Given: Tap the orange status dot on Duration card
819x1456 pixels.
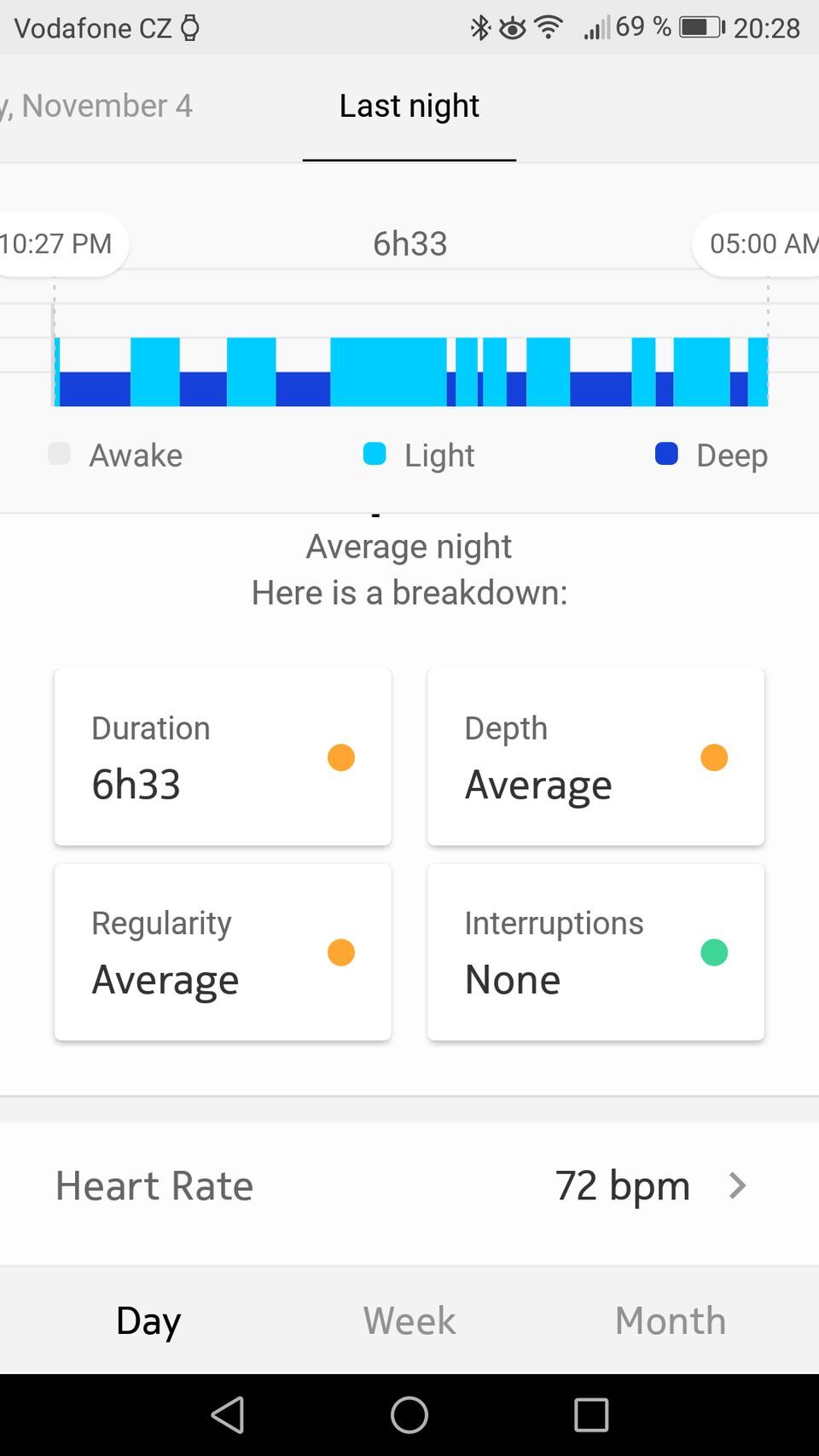Looking at the screenshot, I should point(340,757).
